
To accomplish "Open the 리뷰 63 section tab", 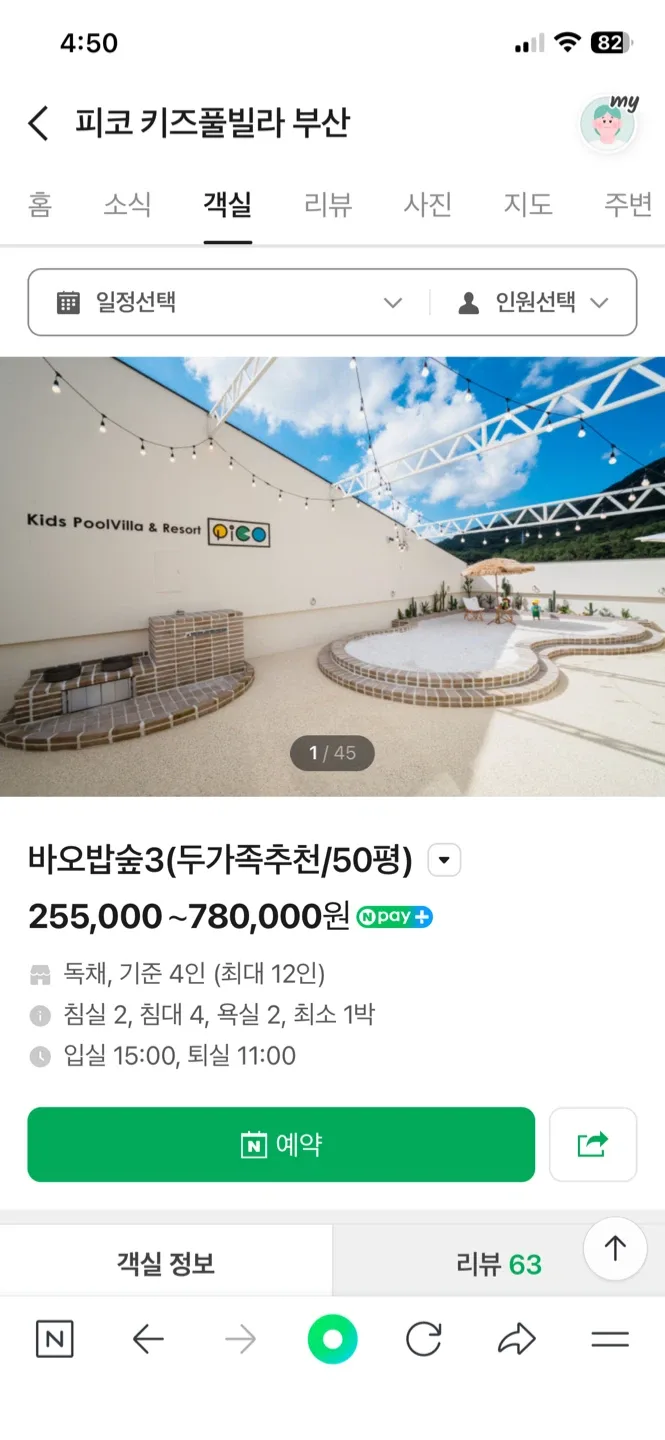I will tap(498, 1264).
